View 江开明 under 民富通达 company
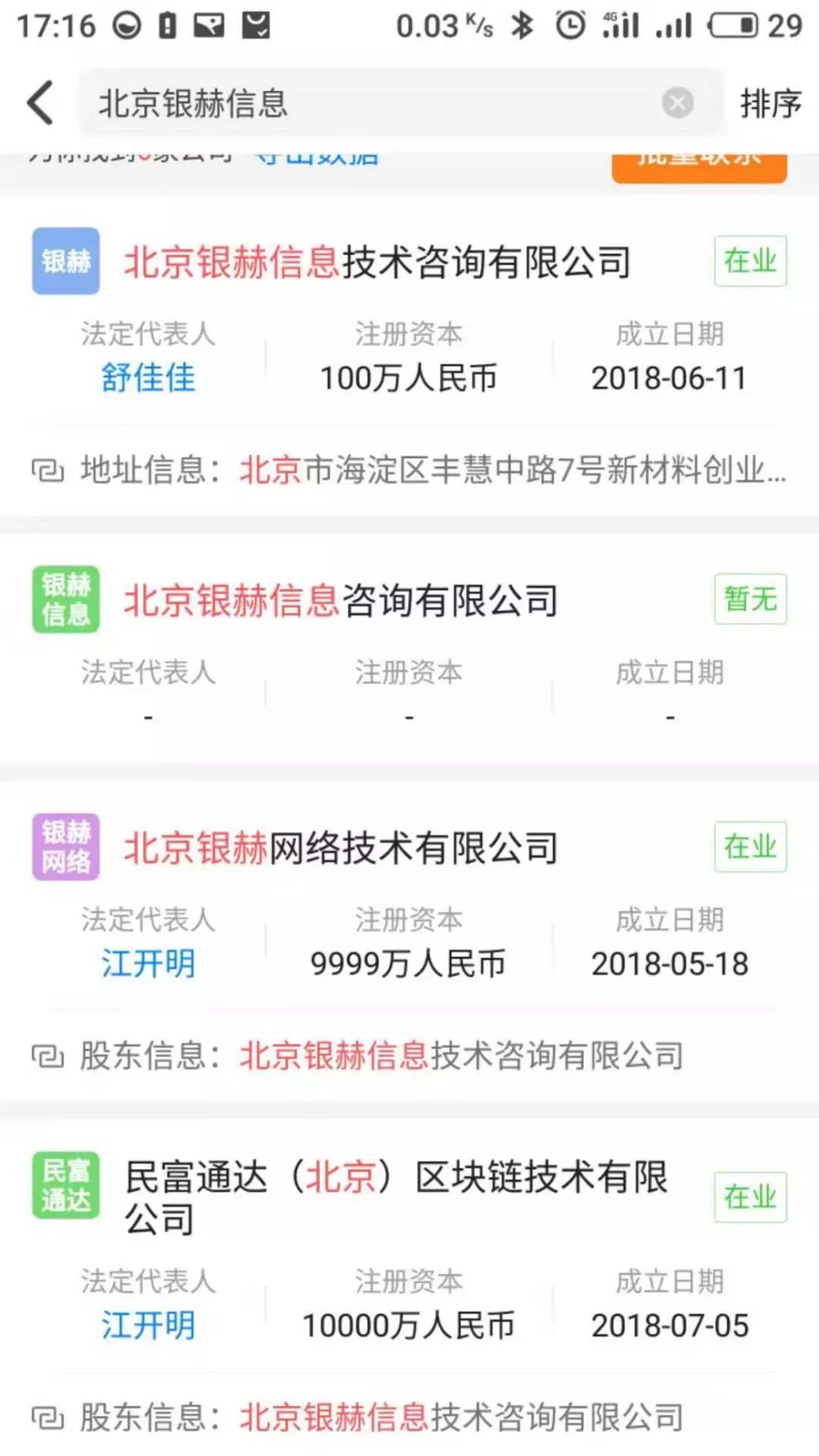Image resolution: width=819 pixels, height=1456 pixels. (148, 1325)
